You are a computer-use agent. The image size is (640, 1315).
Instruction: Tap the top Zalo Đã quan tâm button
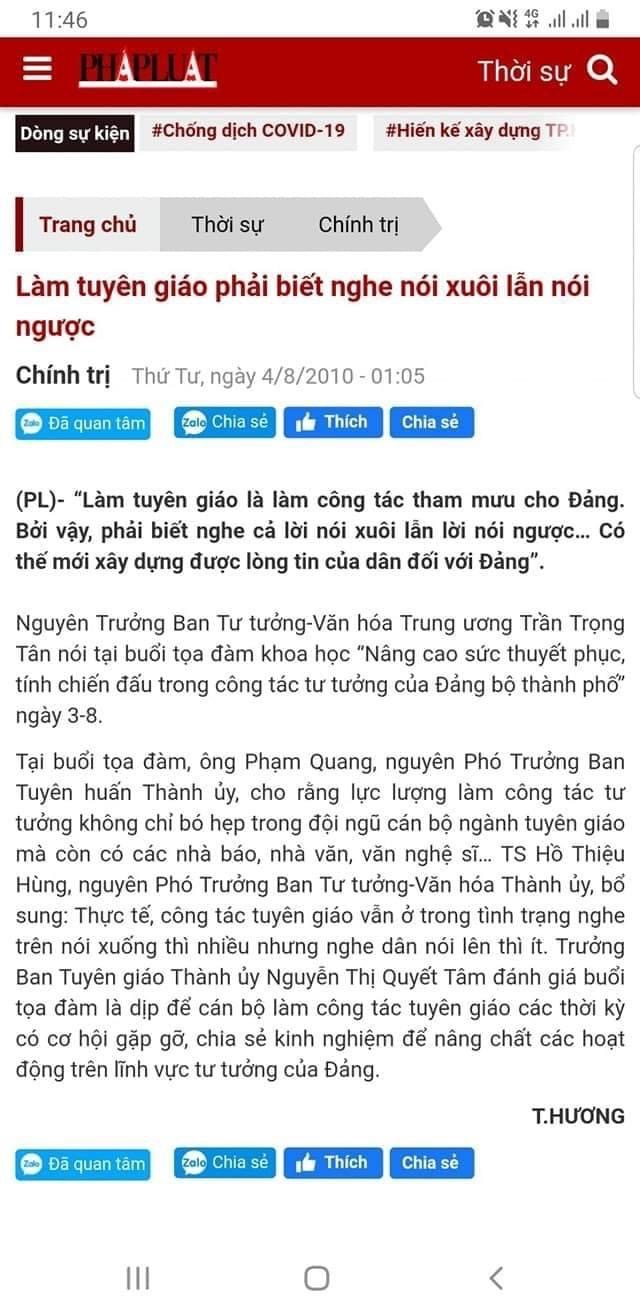pyautogui.click(x=83, y=423)
